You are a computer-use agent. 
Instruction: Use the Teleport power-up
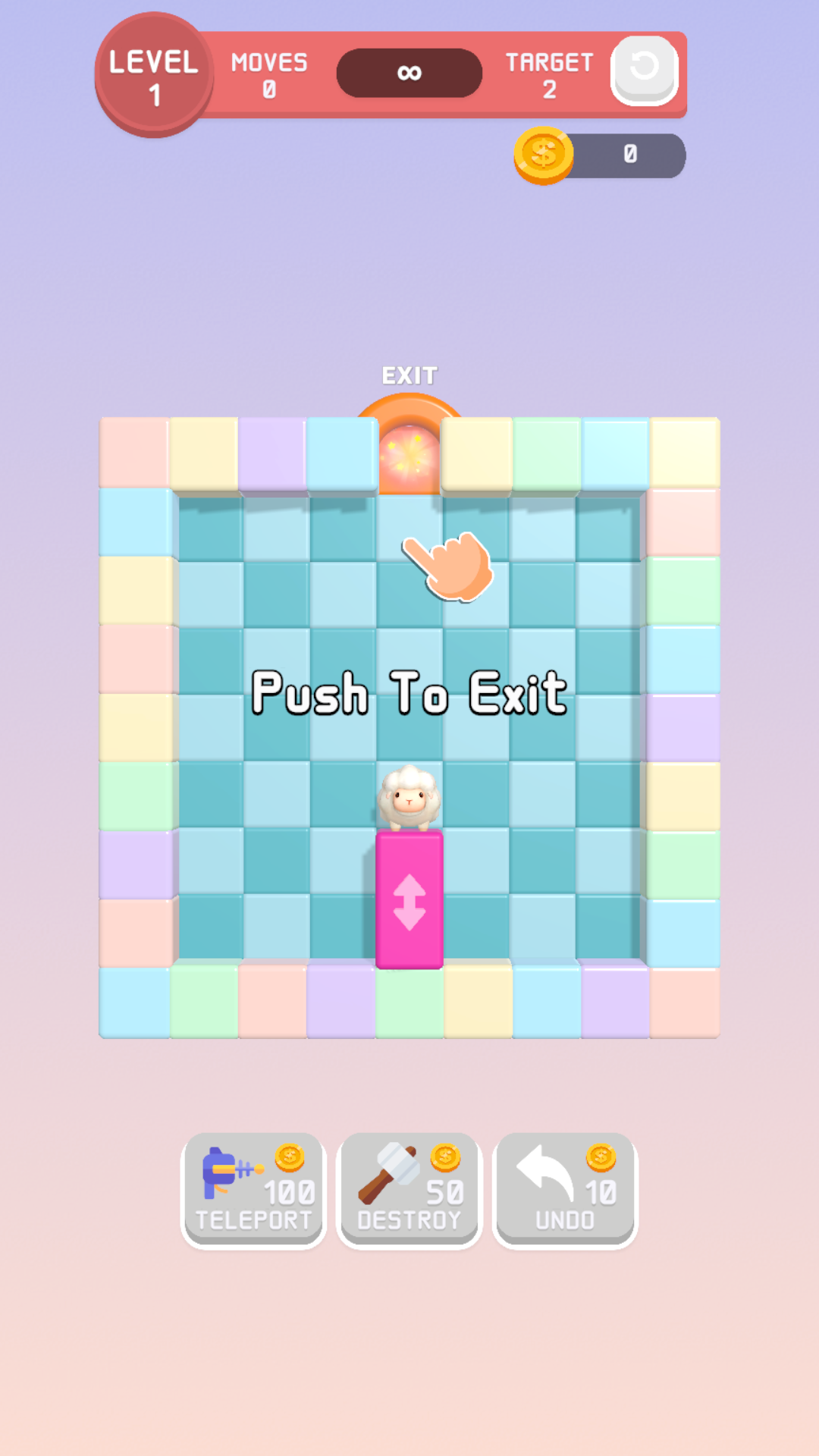(x=254, y=1189)
